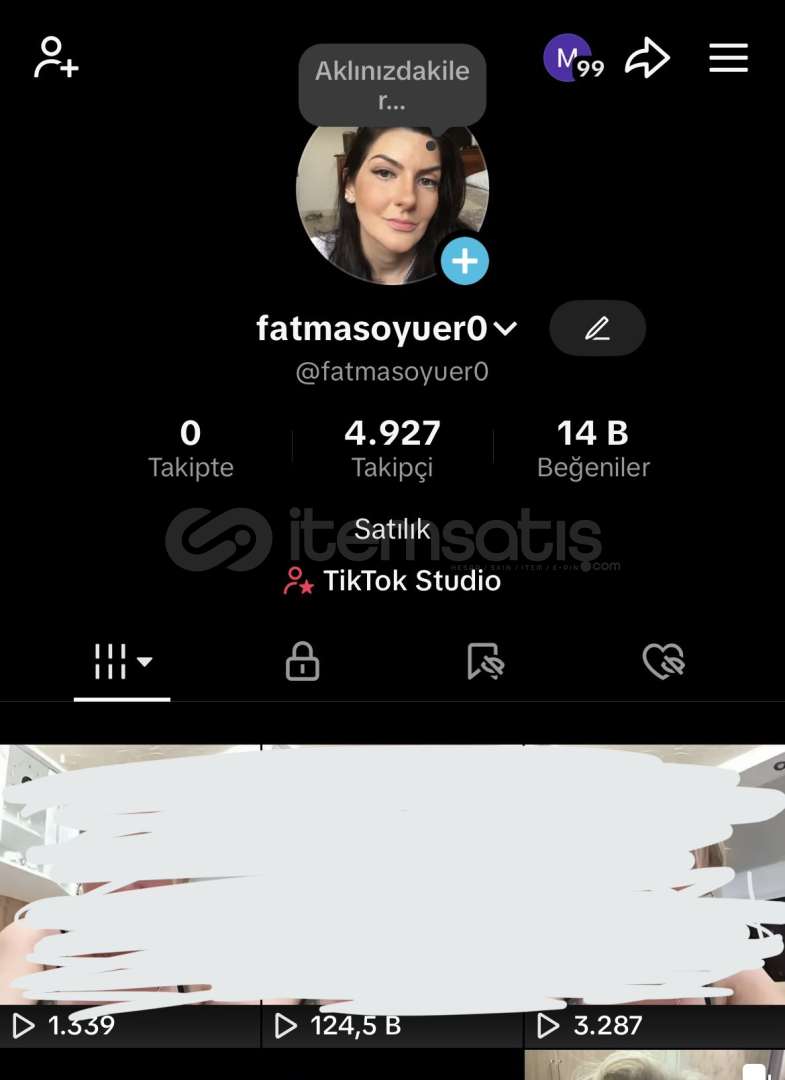Open TikTok Studio
Viewport: 785px width, 1080px height.
[392, 581]
